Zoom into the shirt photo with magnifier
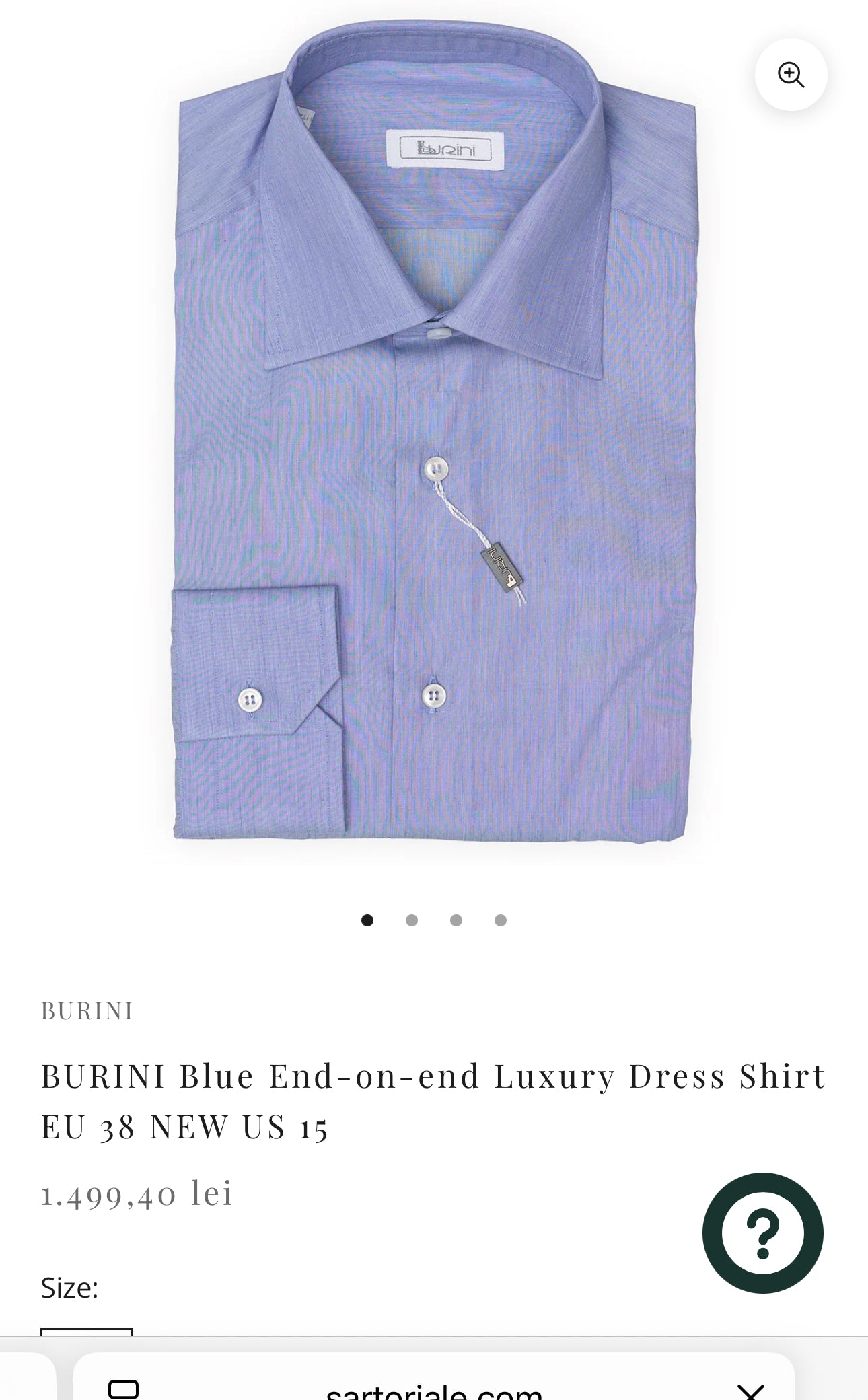The width and height of the screenshot is (868, 1400). pos(791,75)
